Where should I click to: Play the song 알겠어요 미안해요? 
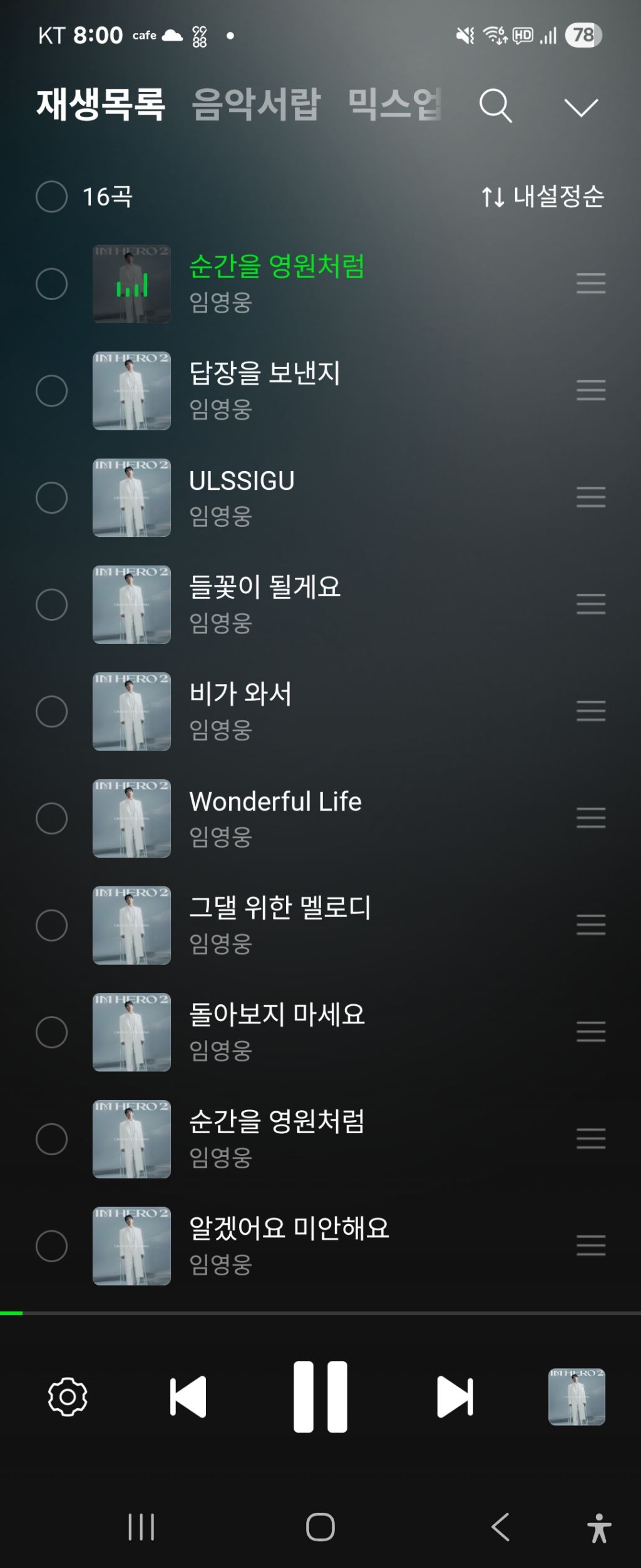coord(289,1228)
